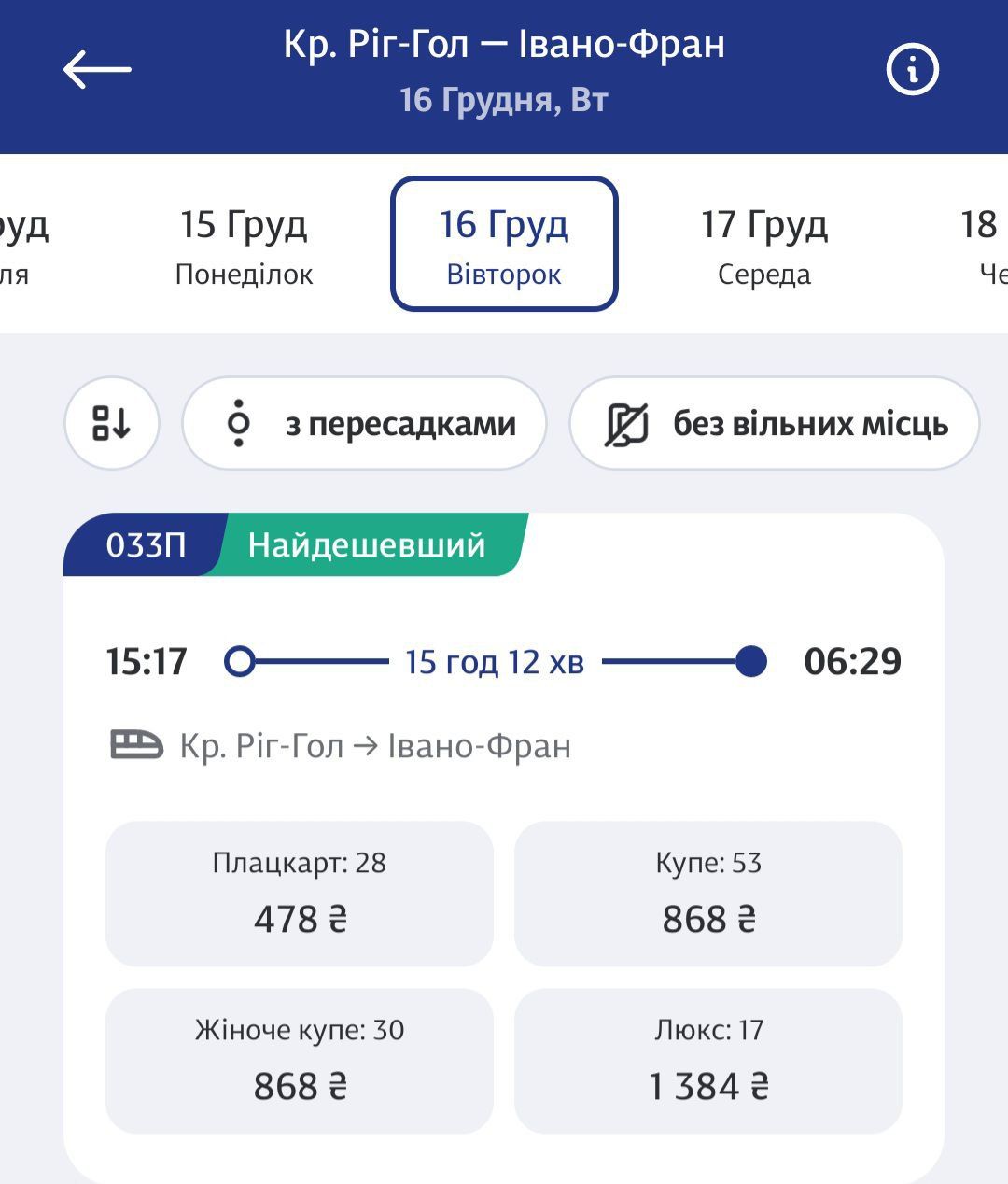The width and height of the screenshot is (1008, 1184).
Task: Choose the Люкс class for 1 384 ₴
Action: tap(709, 1061)
